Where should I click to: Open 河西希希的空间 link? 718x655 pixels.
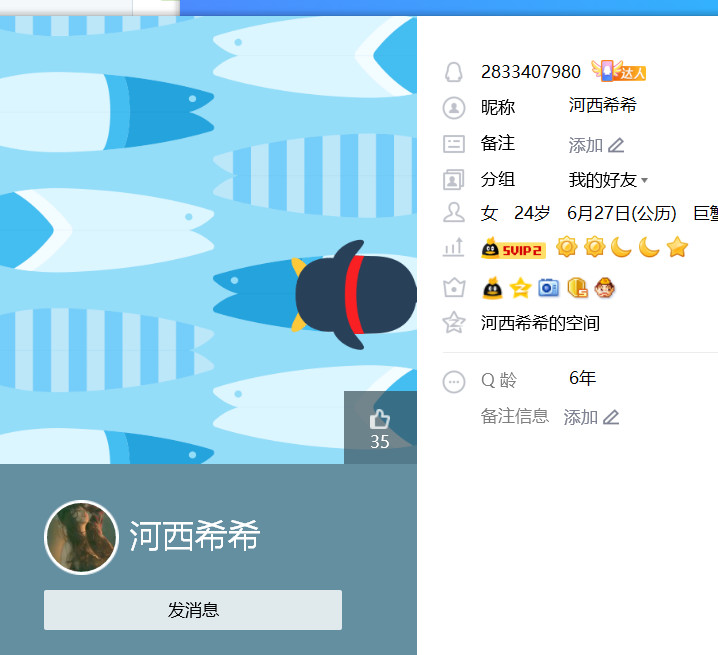coord(540,323)
